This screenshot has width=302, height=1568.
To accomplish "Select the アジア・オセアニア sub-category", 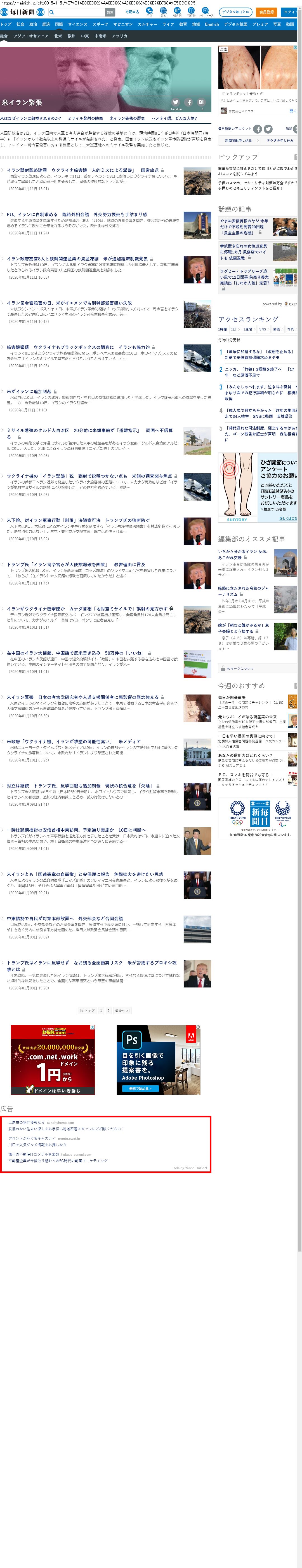I will click(31, 36).
